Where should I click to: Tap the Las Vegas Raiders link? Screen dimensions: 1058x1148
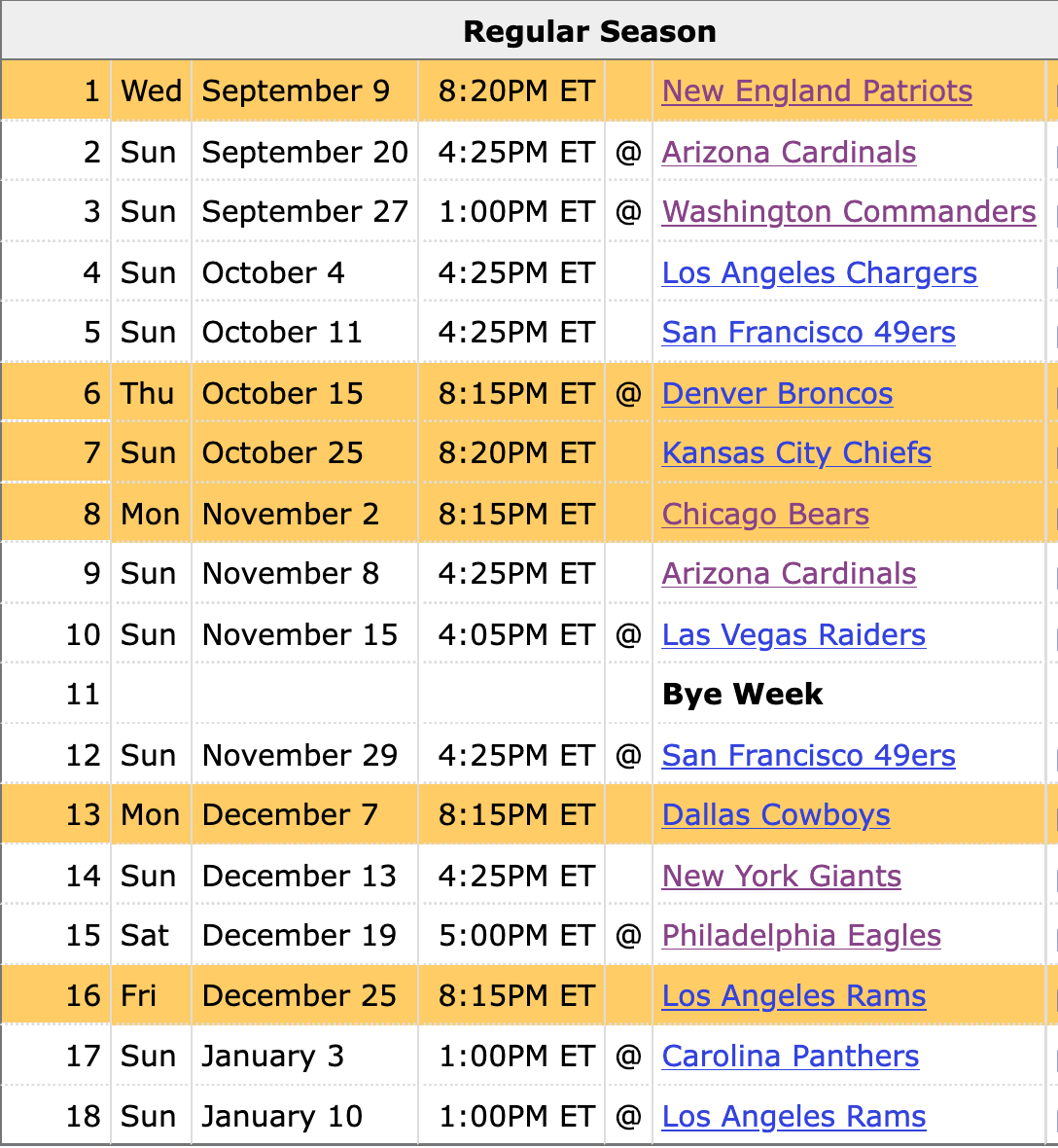pos(793,634)
